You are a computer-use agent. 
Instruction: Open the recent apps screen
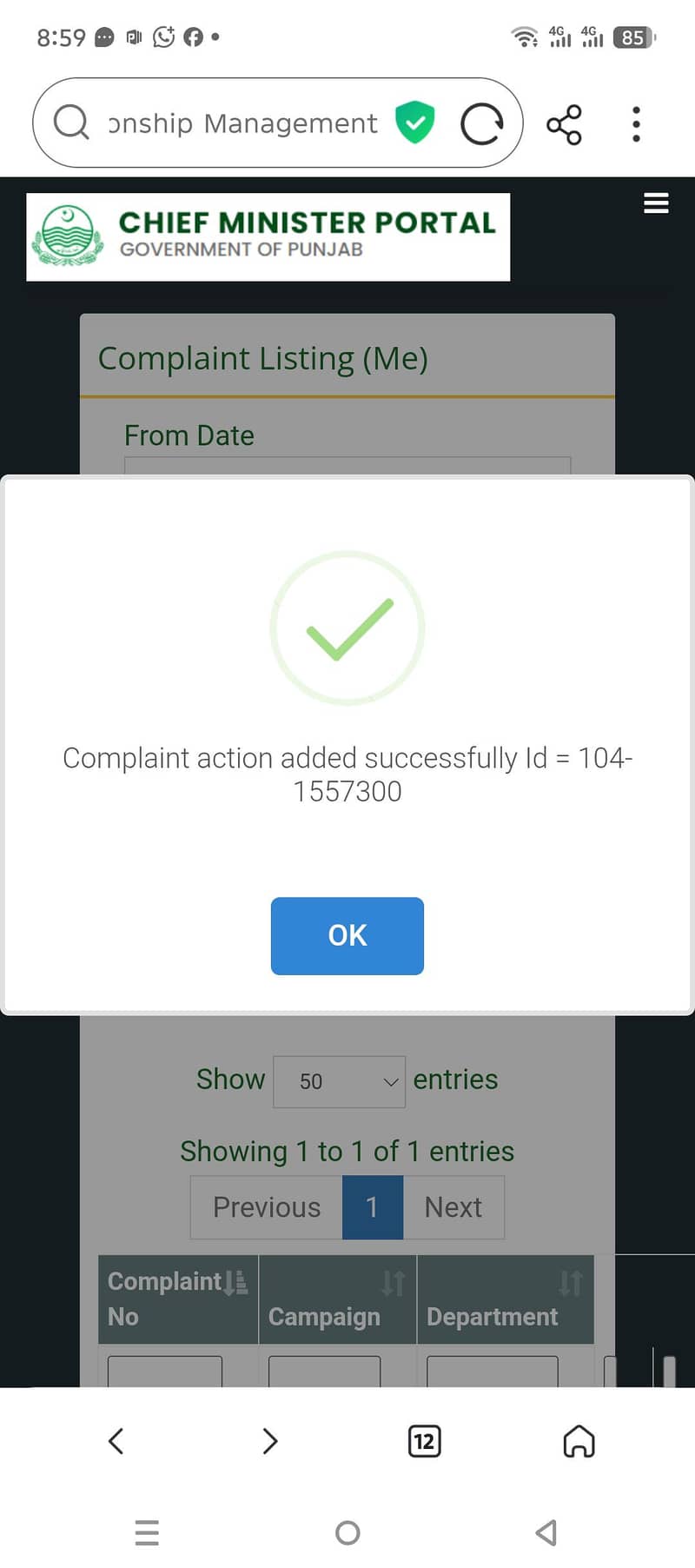[x=147, y=1532]
